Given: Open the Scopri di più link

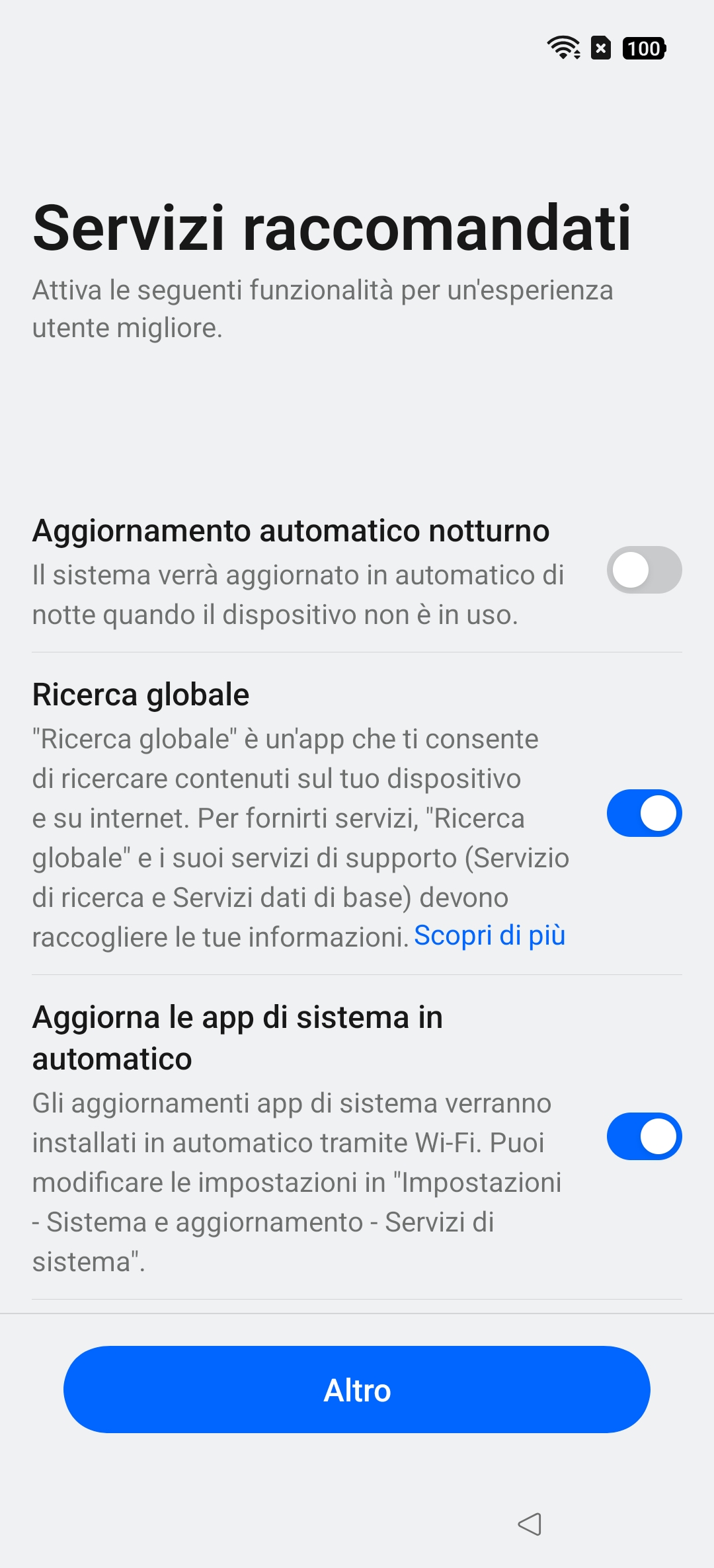Looking at the screenshot, I should (489, 935).
